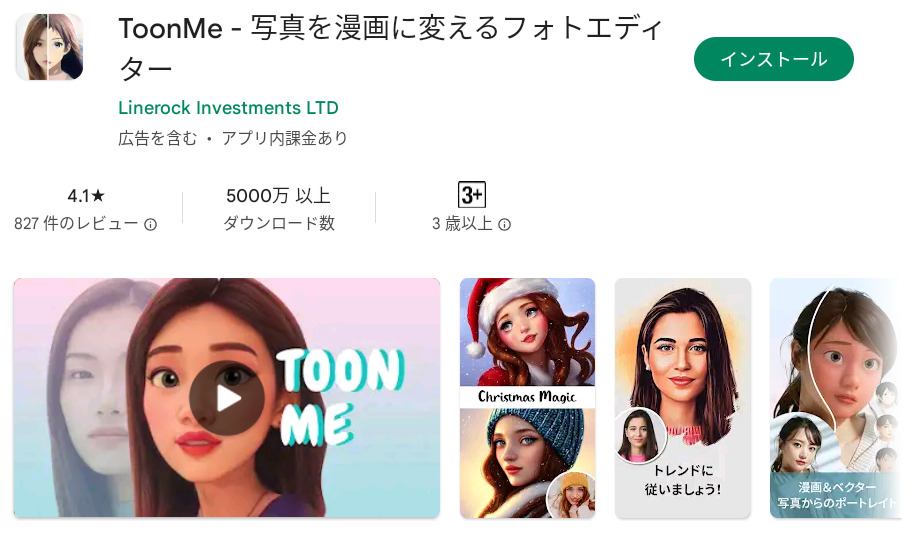This screenshot has height=537, width=921.
Task: Open Linerock Investments LTD developer page
Action: tap(228, 108)
